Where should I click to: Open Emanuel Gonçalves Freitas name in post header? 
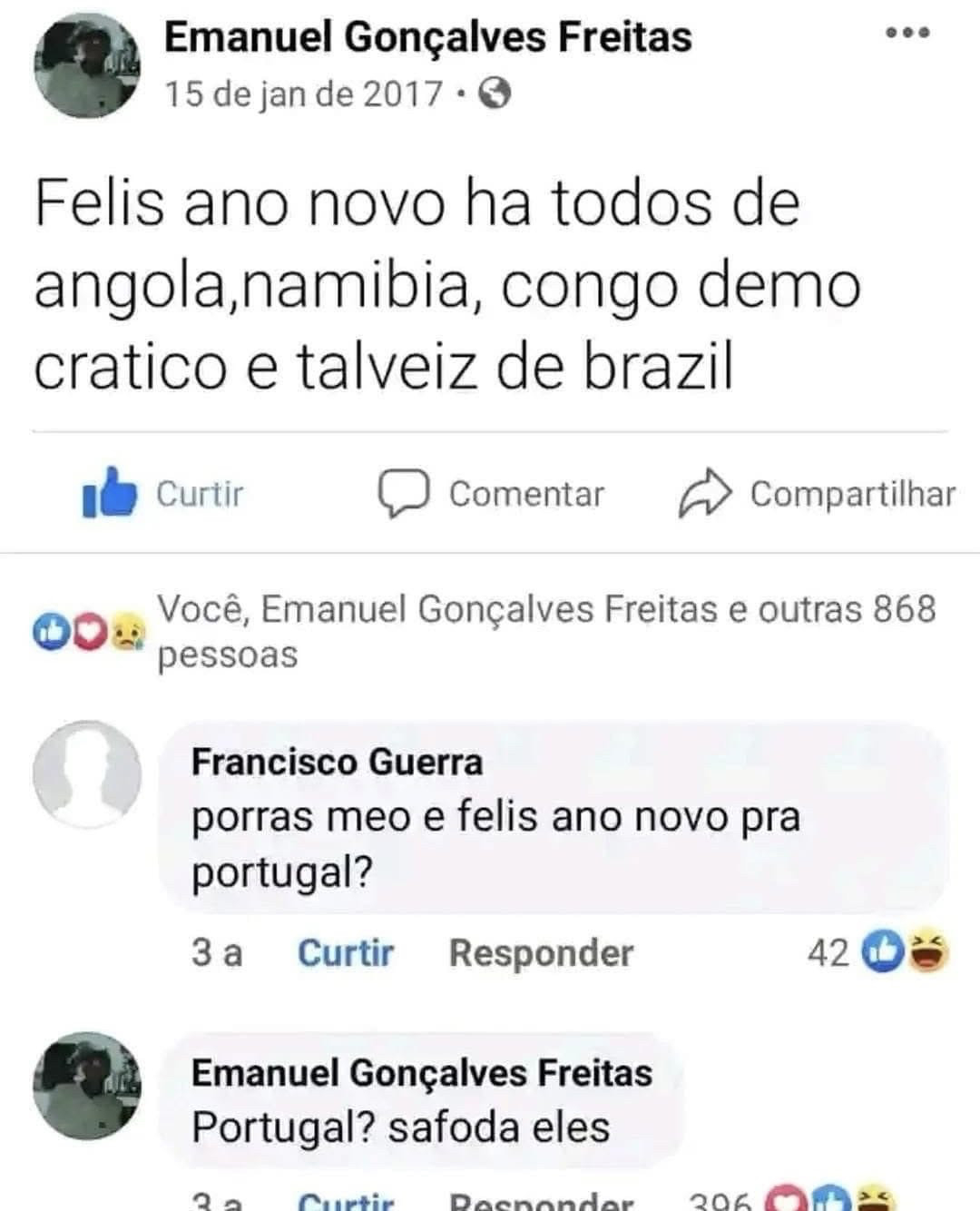click(x=427, y=38)
